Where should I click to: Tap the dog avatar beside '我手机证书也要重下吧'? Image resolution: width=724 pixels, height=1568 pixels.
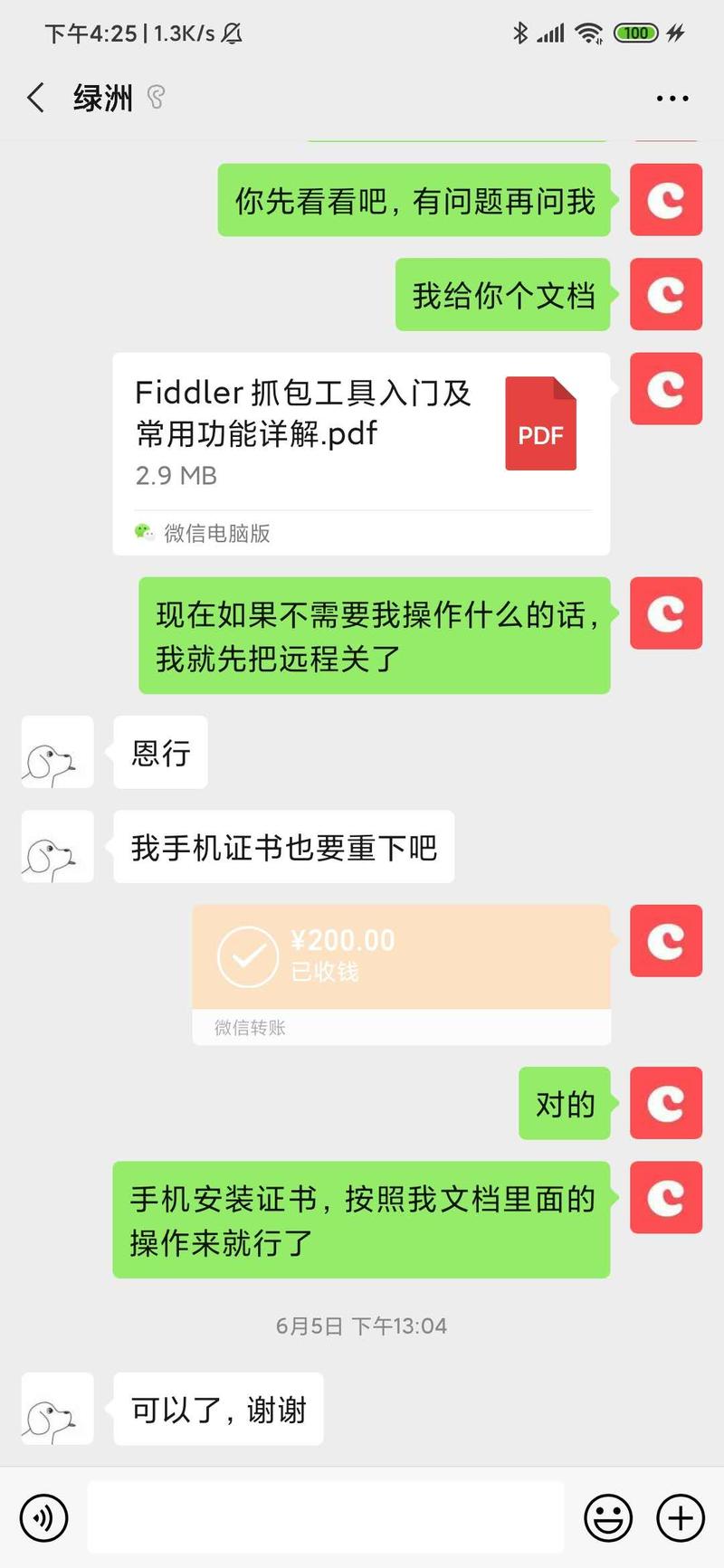point(56,847)
